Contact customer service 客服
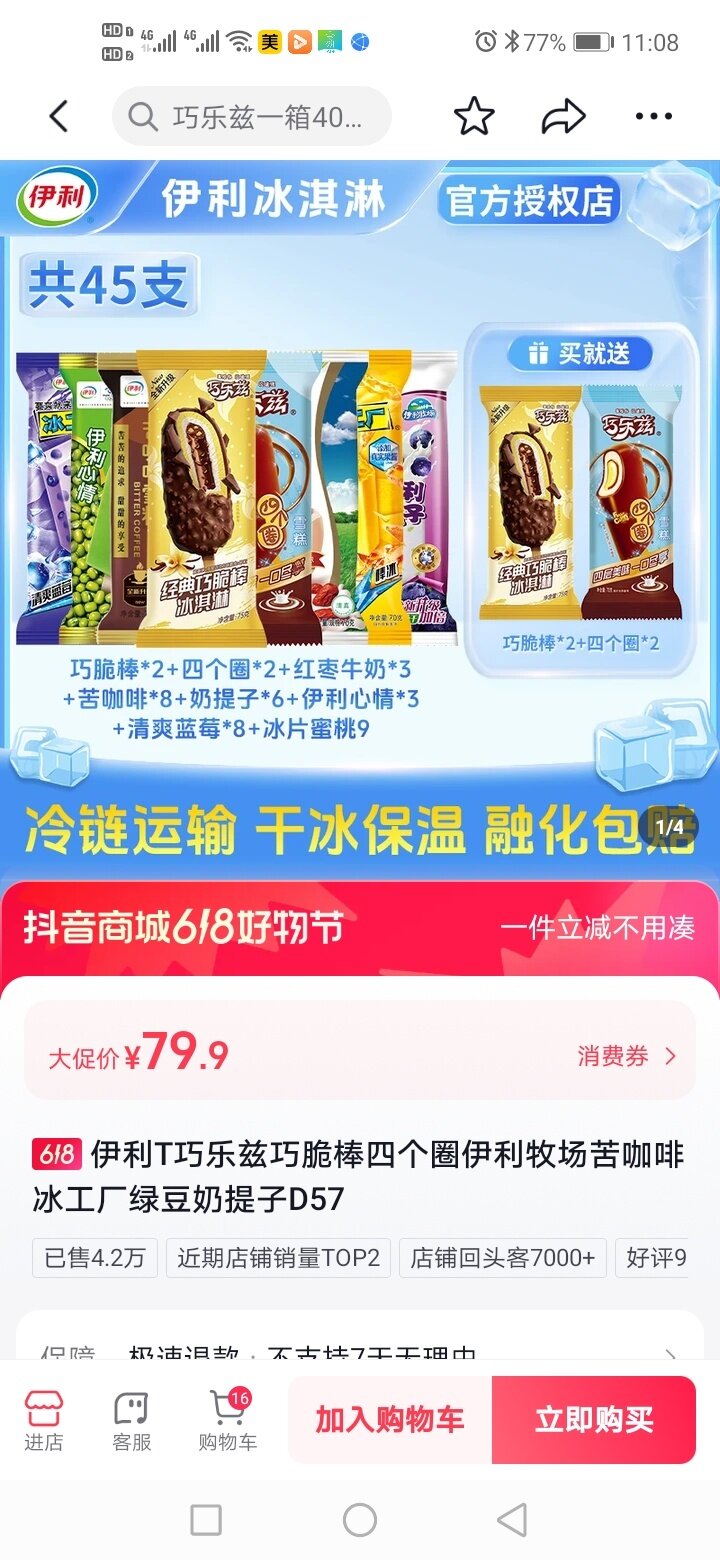Screen dimensions: 720x1560 (132, 1420)
